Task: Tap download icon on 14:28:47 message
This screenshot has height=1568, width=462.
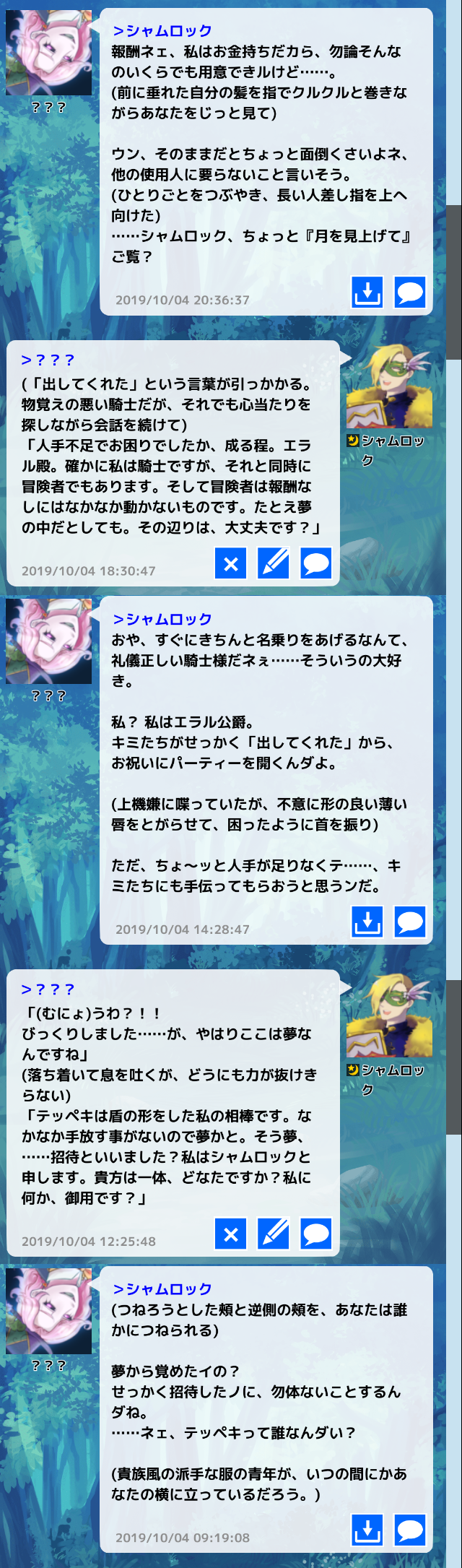Action: point(367,922)
